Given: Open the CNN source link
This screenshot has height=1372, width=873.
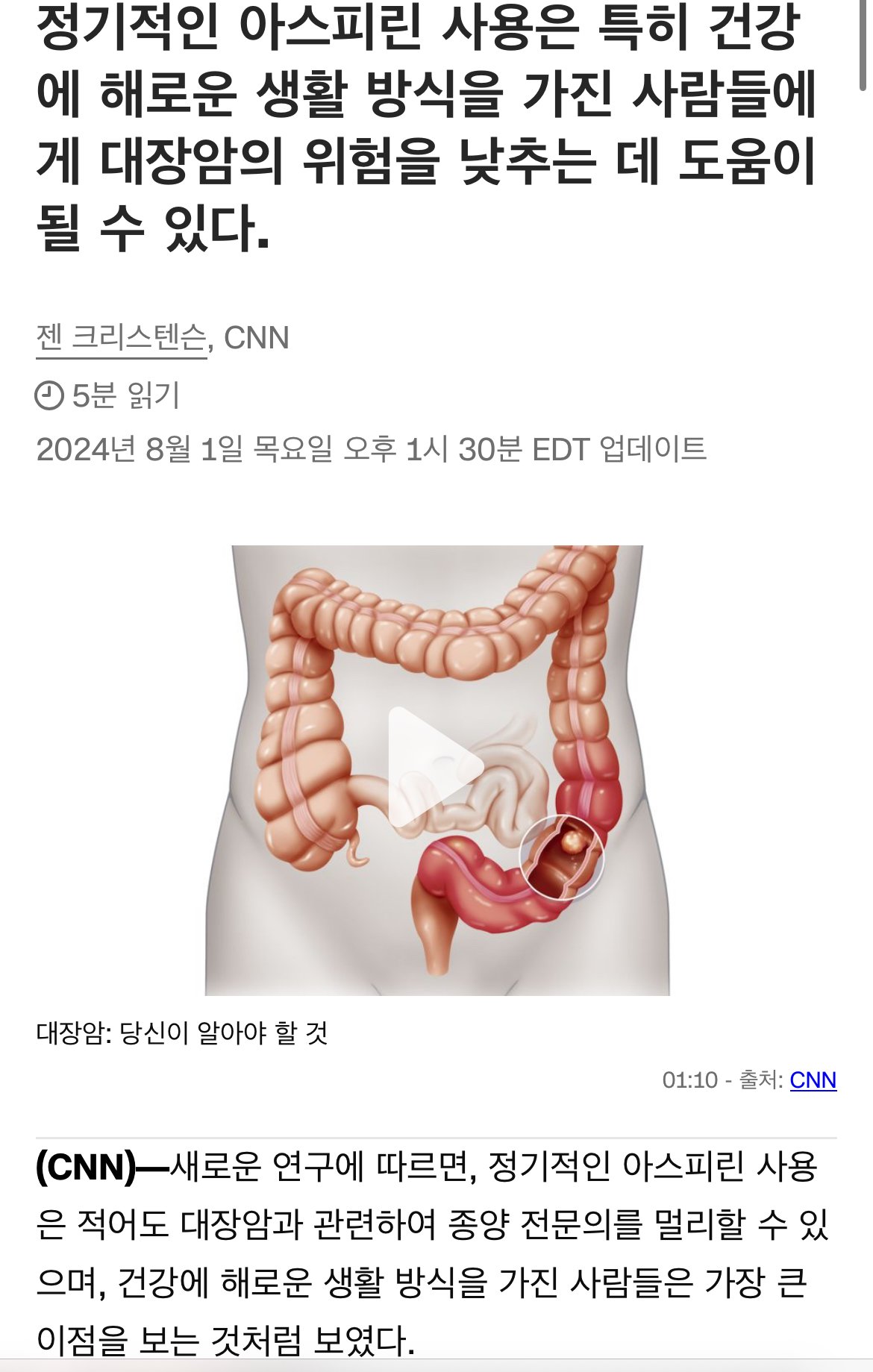Looking at the screenshot, I should 813,1080.
